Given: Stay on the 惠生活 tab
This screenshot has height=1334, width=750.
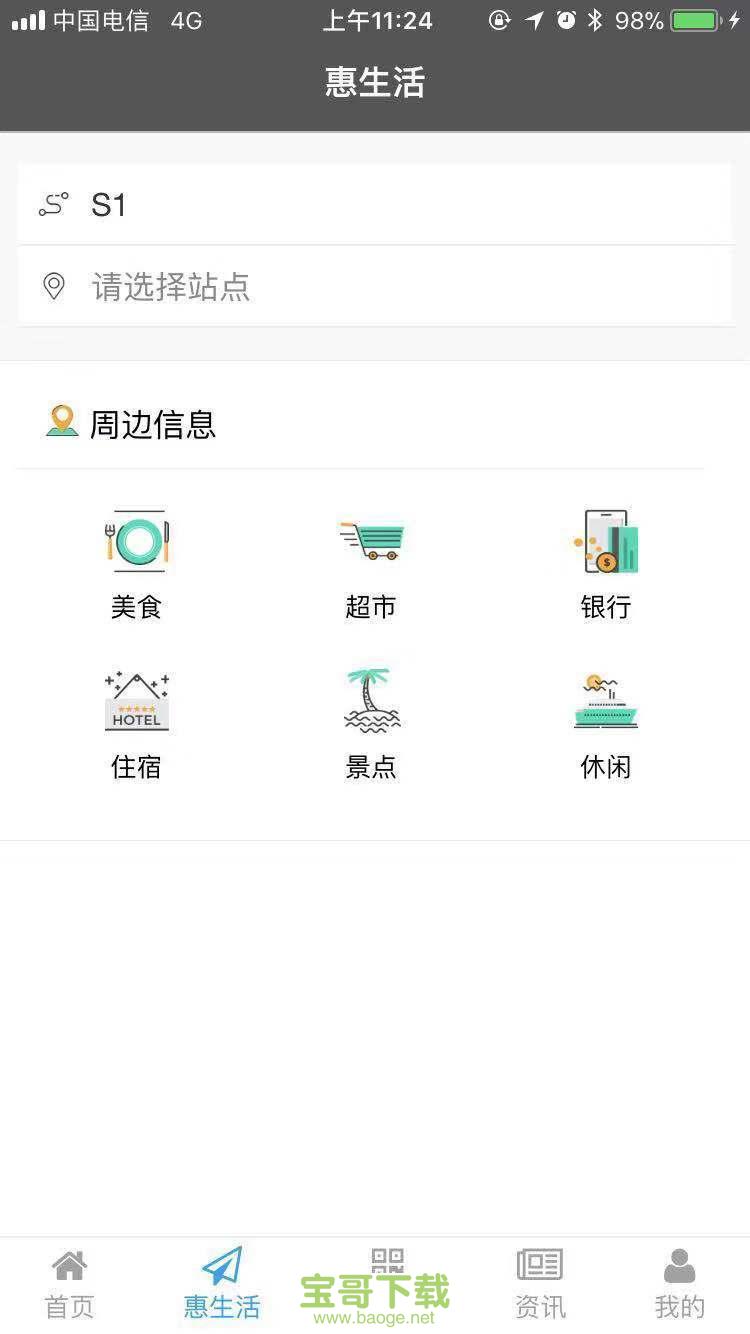Looking at the screenshot, I should pos(222,1283).
